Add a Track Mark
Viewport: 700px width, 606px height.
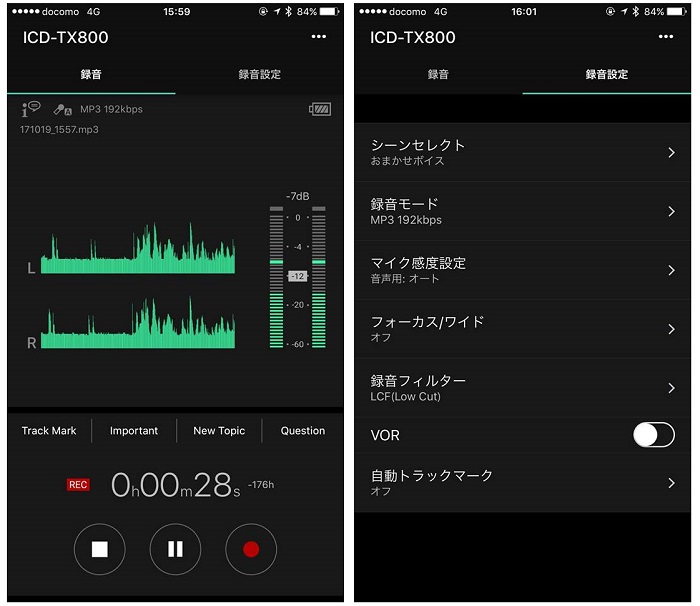click(49, 431)
